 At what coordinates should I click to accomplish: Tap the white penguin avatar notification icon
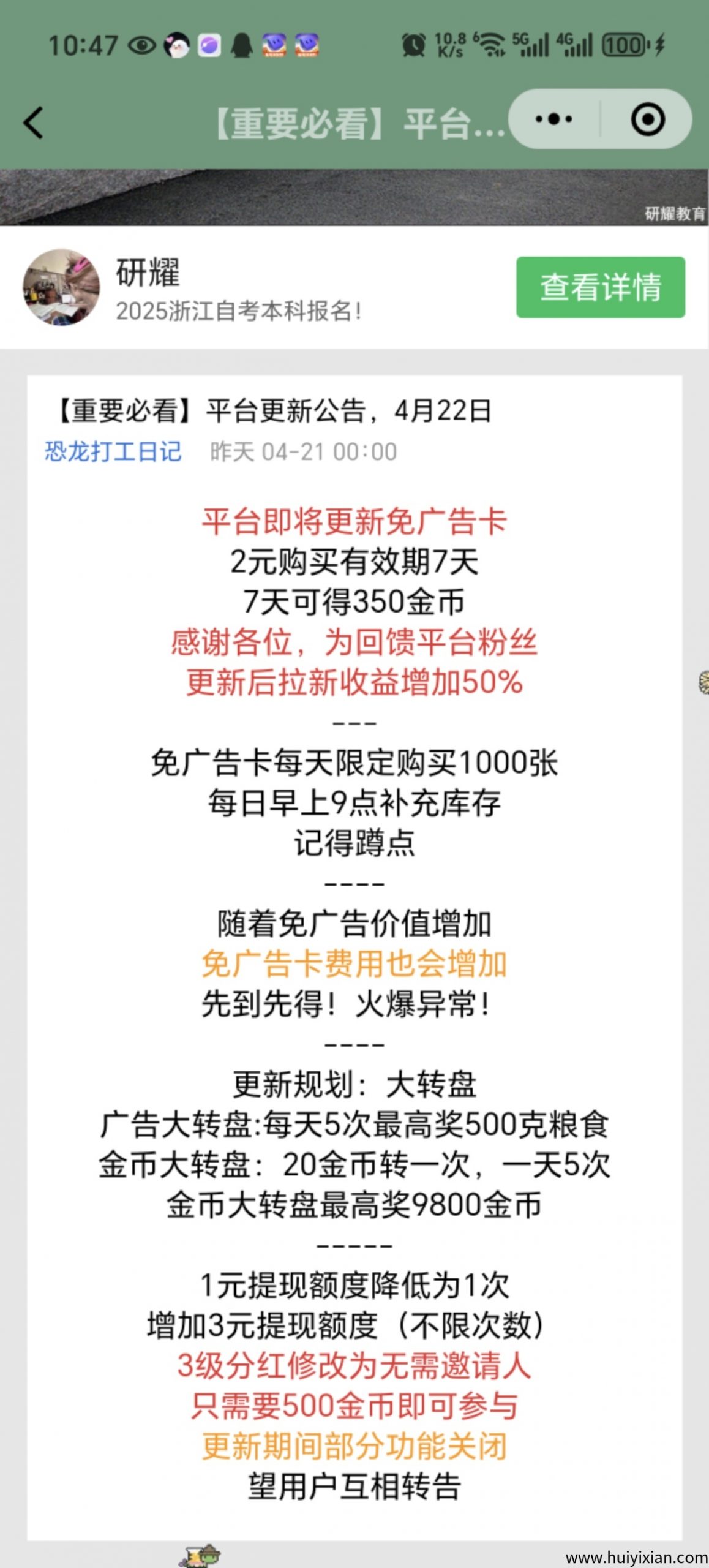(x=175, y=43)
